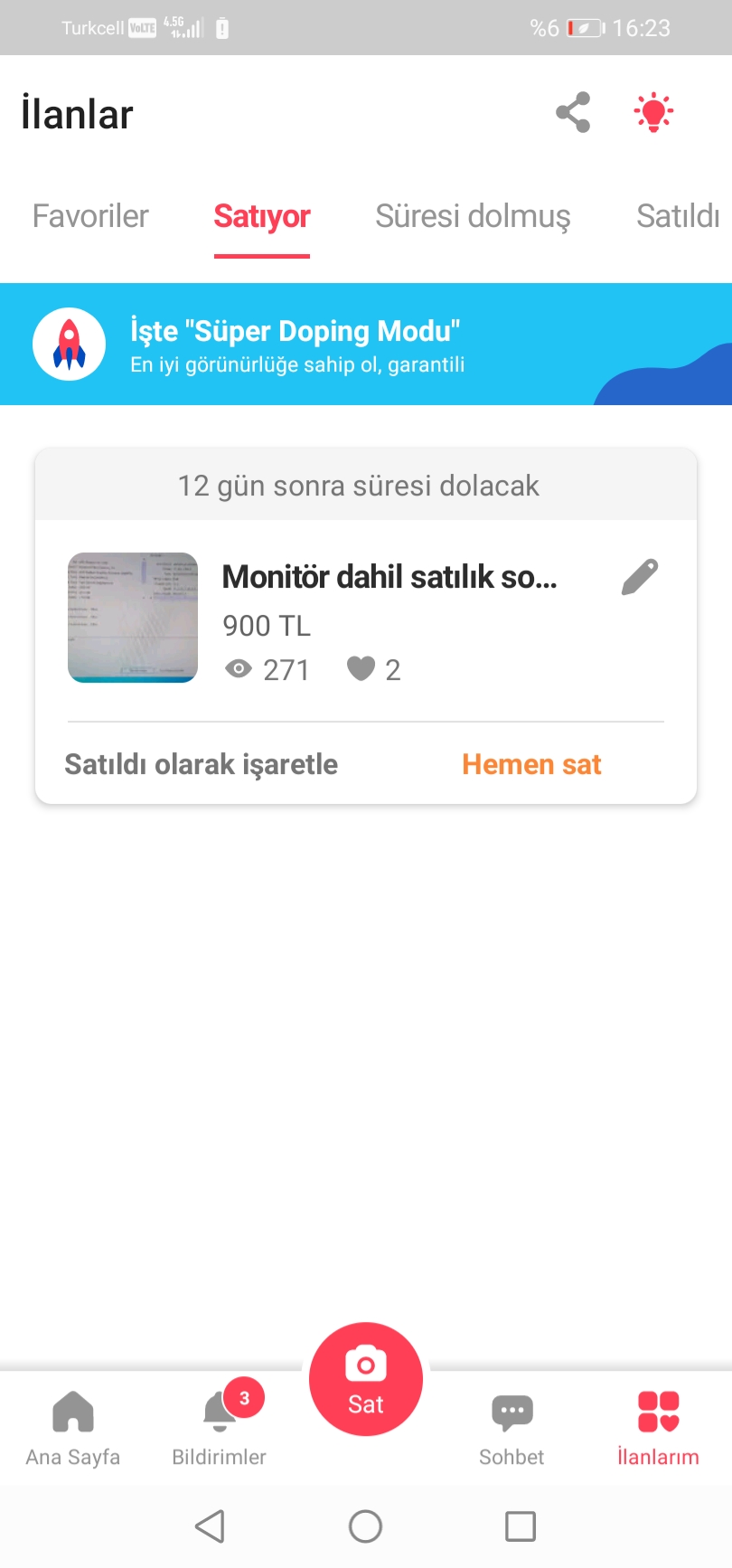Image resolution: width=732 pixels, height=1568 pixels.
Task: Switch to the Süresi dolmuş tab
Action: click(x=473, y=217)
